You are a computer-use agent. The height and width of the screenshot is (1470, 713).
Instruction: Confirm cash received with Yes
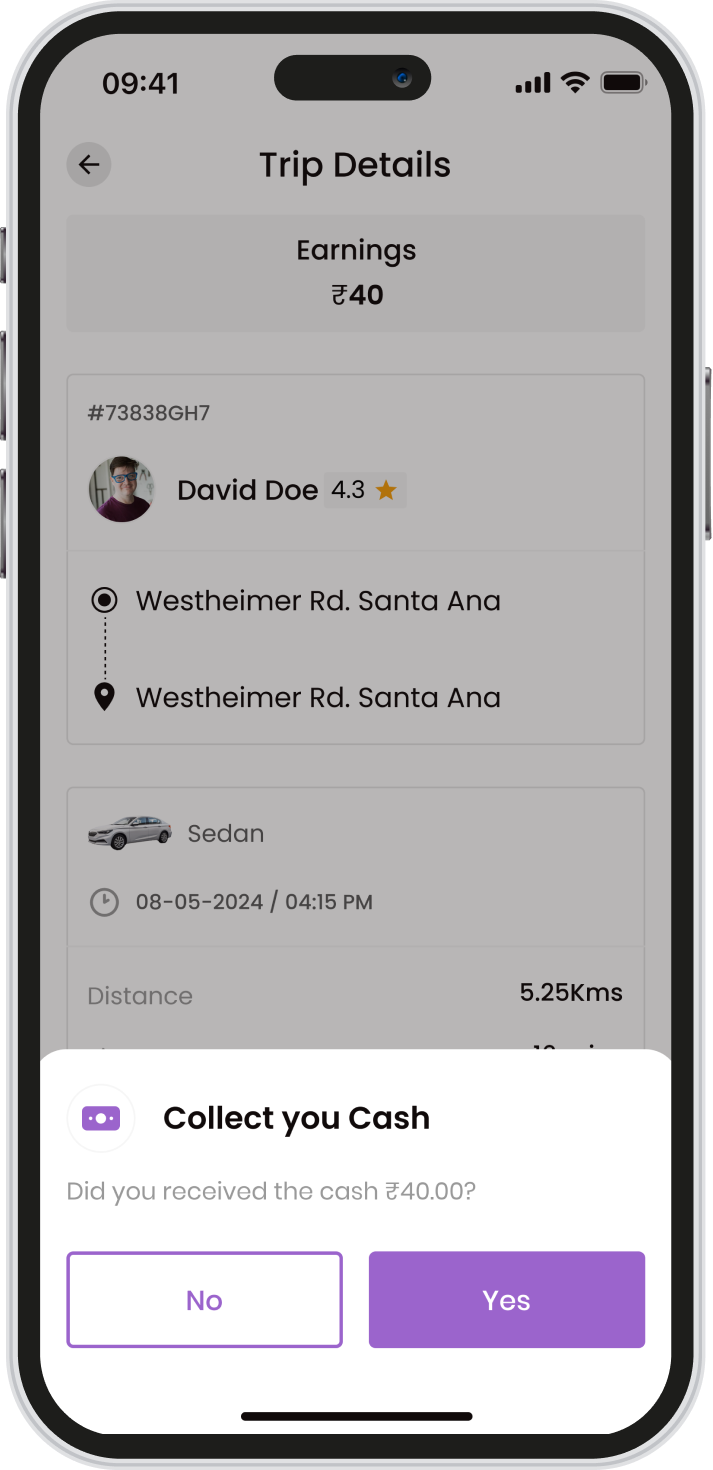pyautogui.click(x=506, y=1299)
